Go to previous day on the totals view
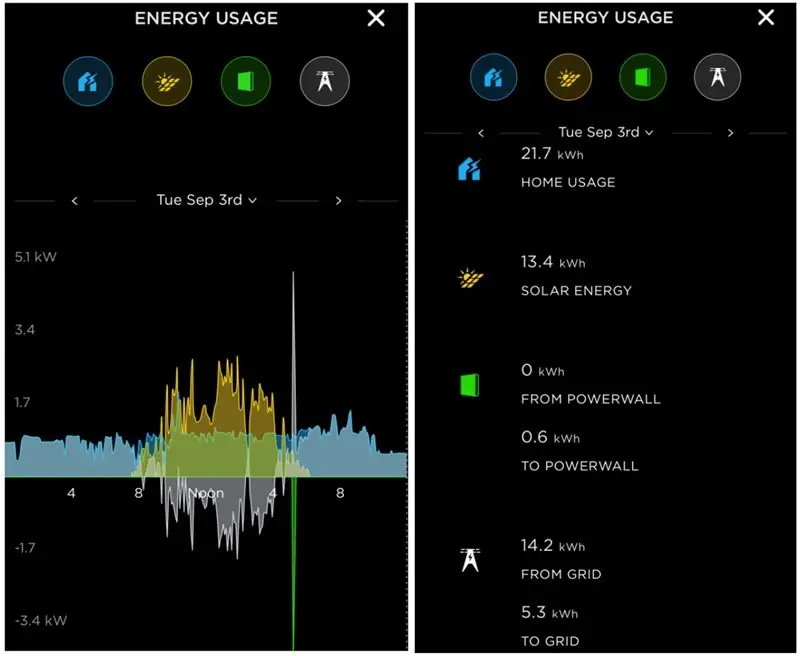This screenshot has height=656, width=800. tap(481, 133)
